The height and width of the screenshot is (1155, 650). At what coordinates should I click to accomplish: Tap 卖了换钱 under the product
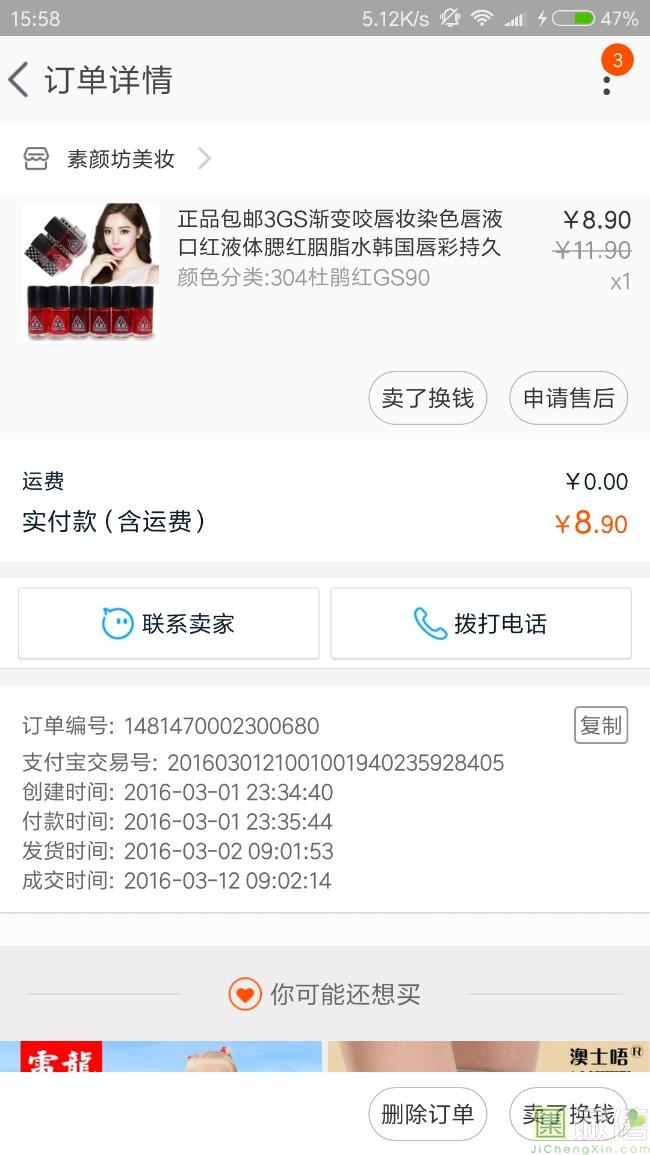pyautogui.click(x=427, y=398)
